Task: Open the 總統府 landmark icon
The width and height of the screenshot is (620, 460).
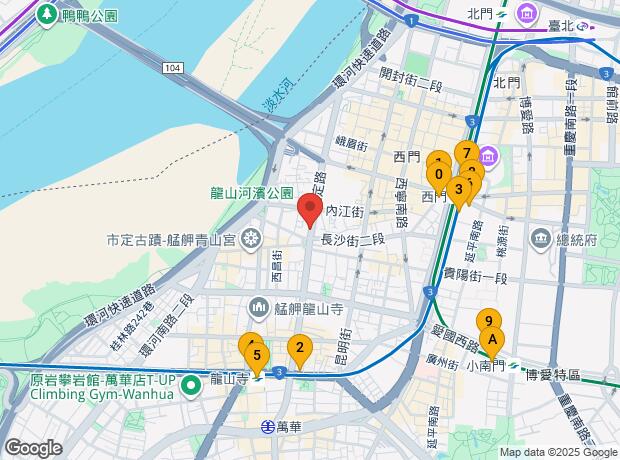Action: pyautogui.click(x=541, y=240)
